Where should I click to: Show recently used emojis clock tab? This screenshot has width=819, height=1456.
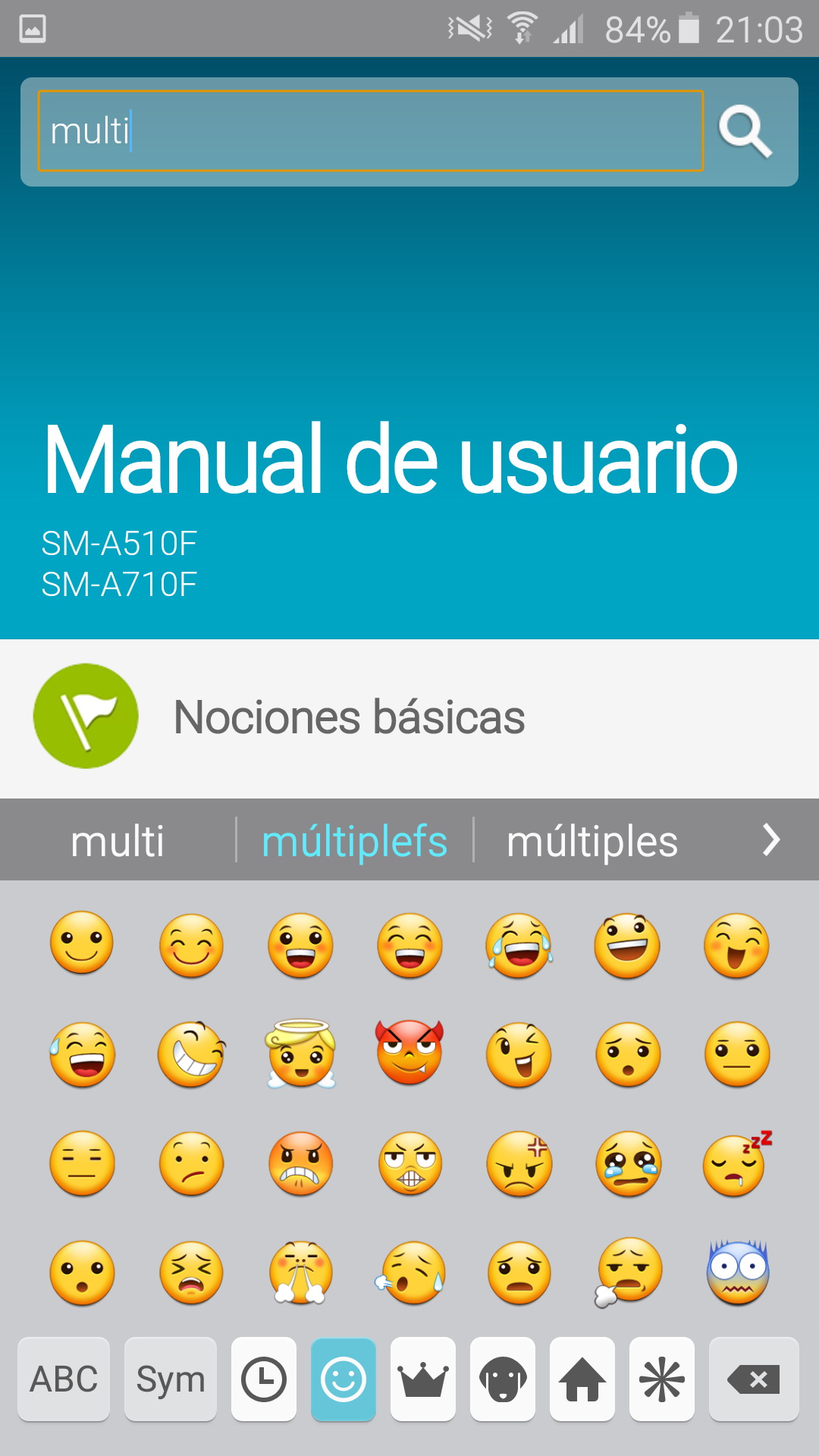click(264, 1379)
